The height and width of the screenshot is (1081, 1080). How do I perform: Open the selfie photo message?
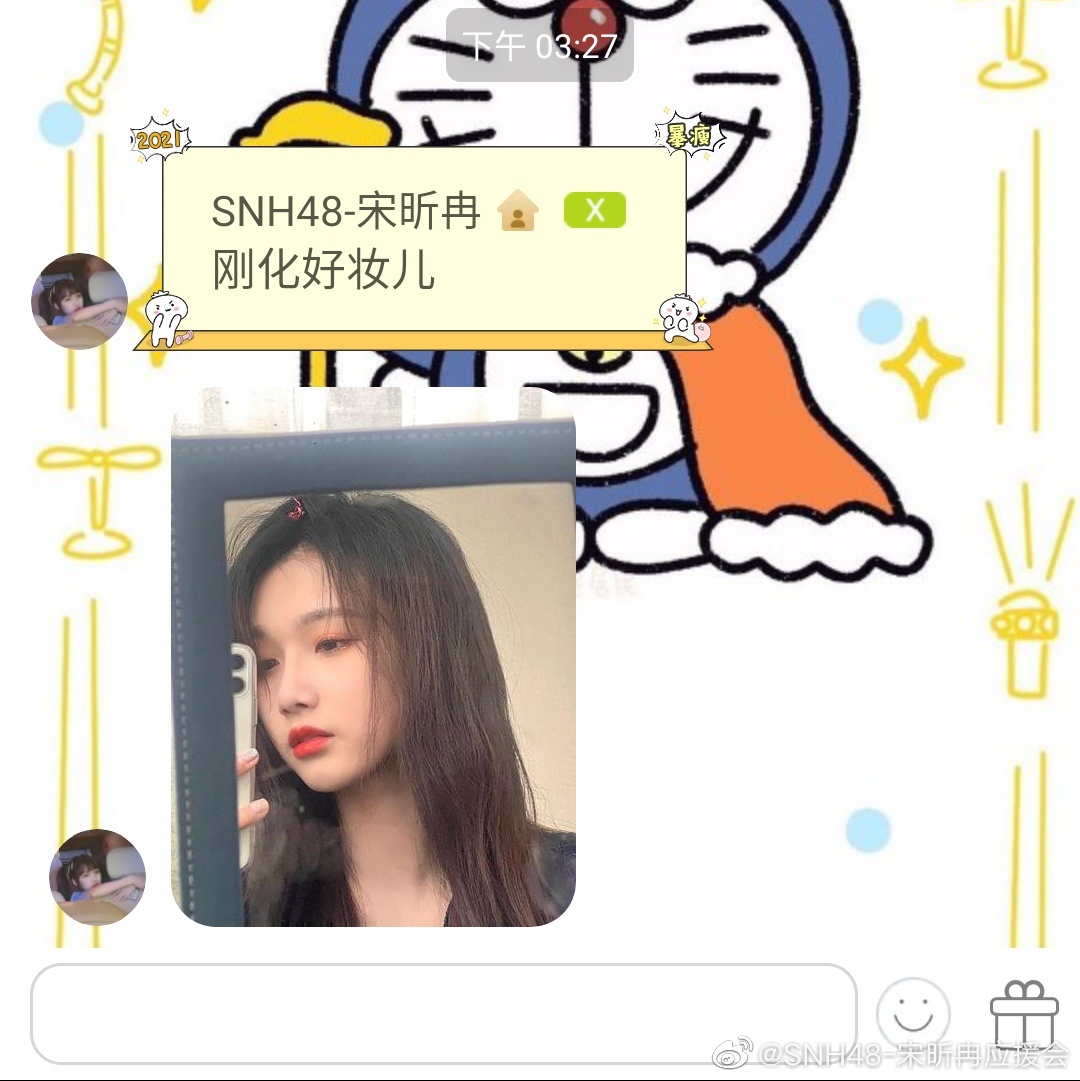(374, 656)
